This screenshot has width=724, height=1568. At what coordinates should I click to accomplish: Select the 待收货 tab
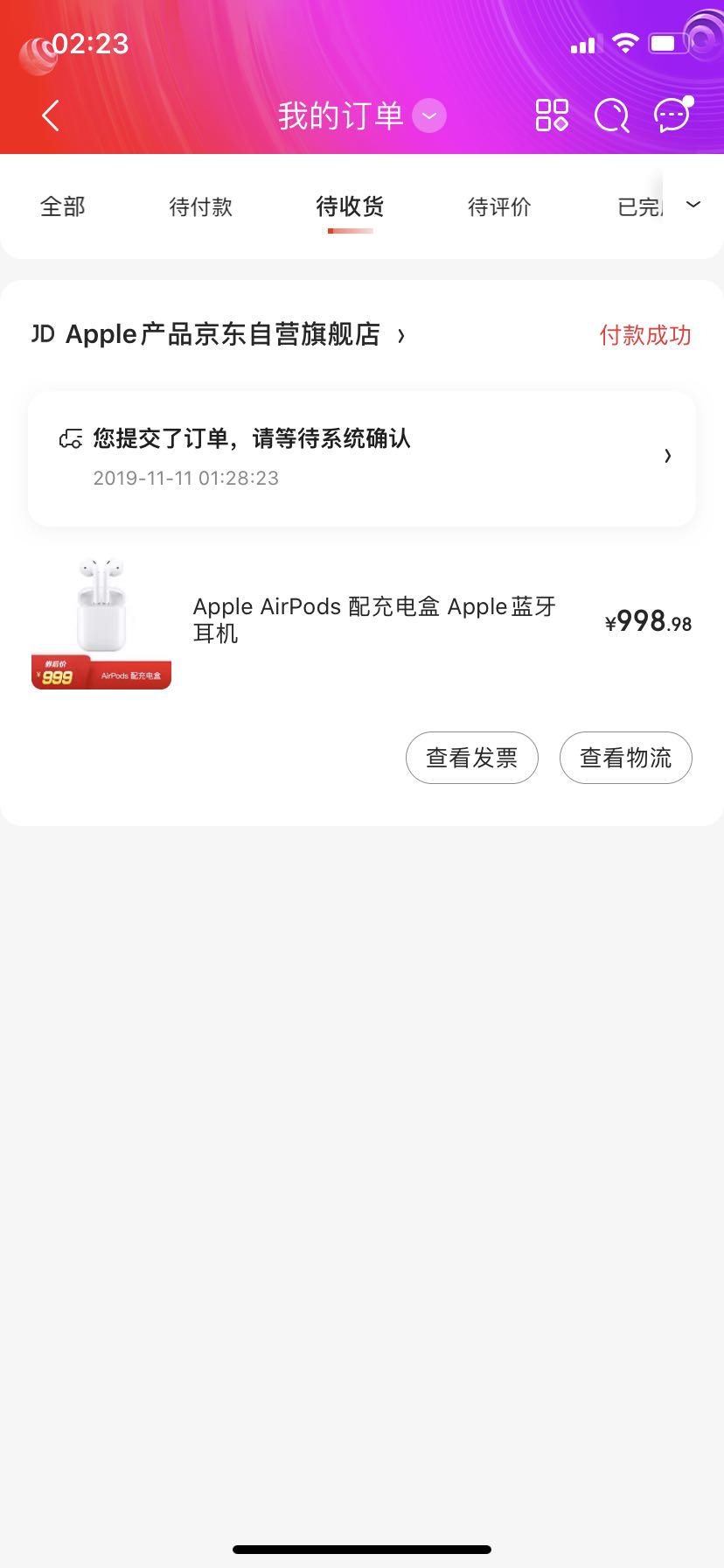350,207
